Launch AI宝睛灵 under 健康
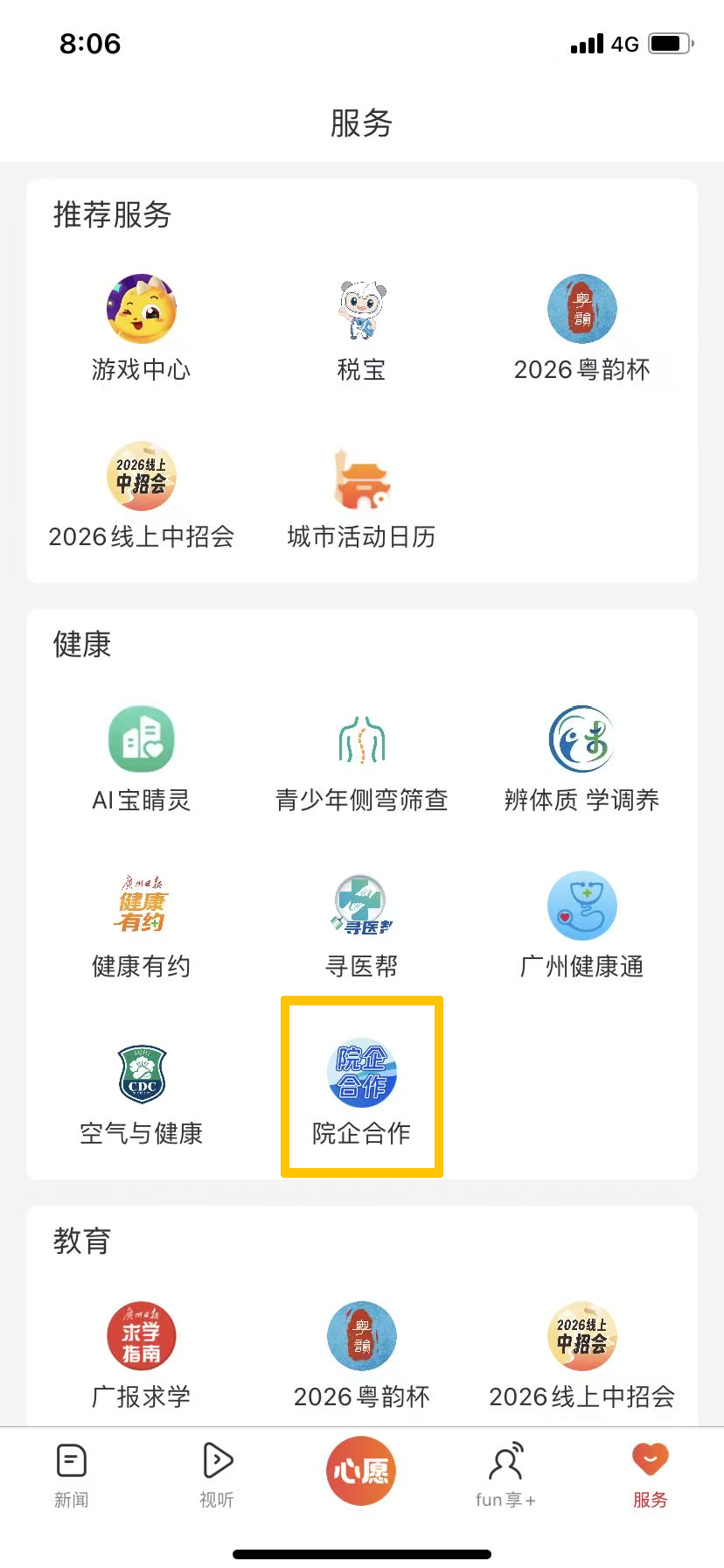 pyautogui.click(x=141, y=759)
